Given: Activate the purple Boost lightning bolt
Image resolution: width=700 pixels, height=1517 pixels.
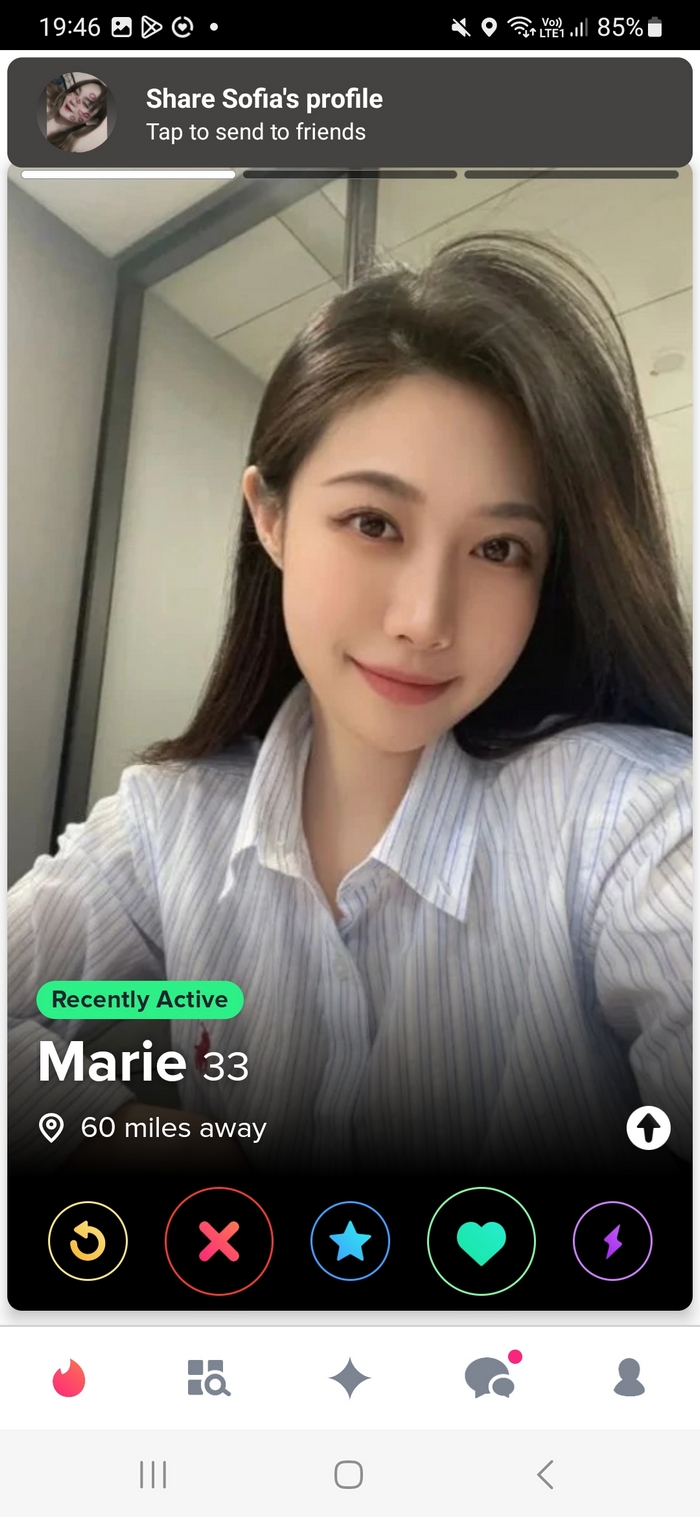Looking at the screenshot, I should pyautogui.click(x=612, y=1241).
